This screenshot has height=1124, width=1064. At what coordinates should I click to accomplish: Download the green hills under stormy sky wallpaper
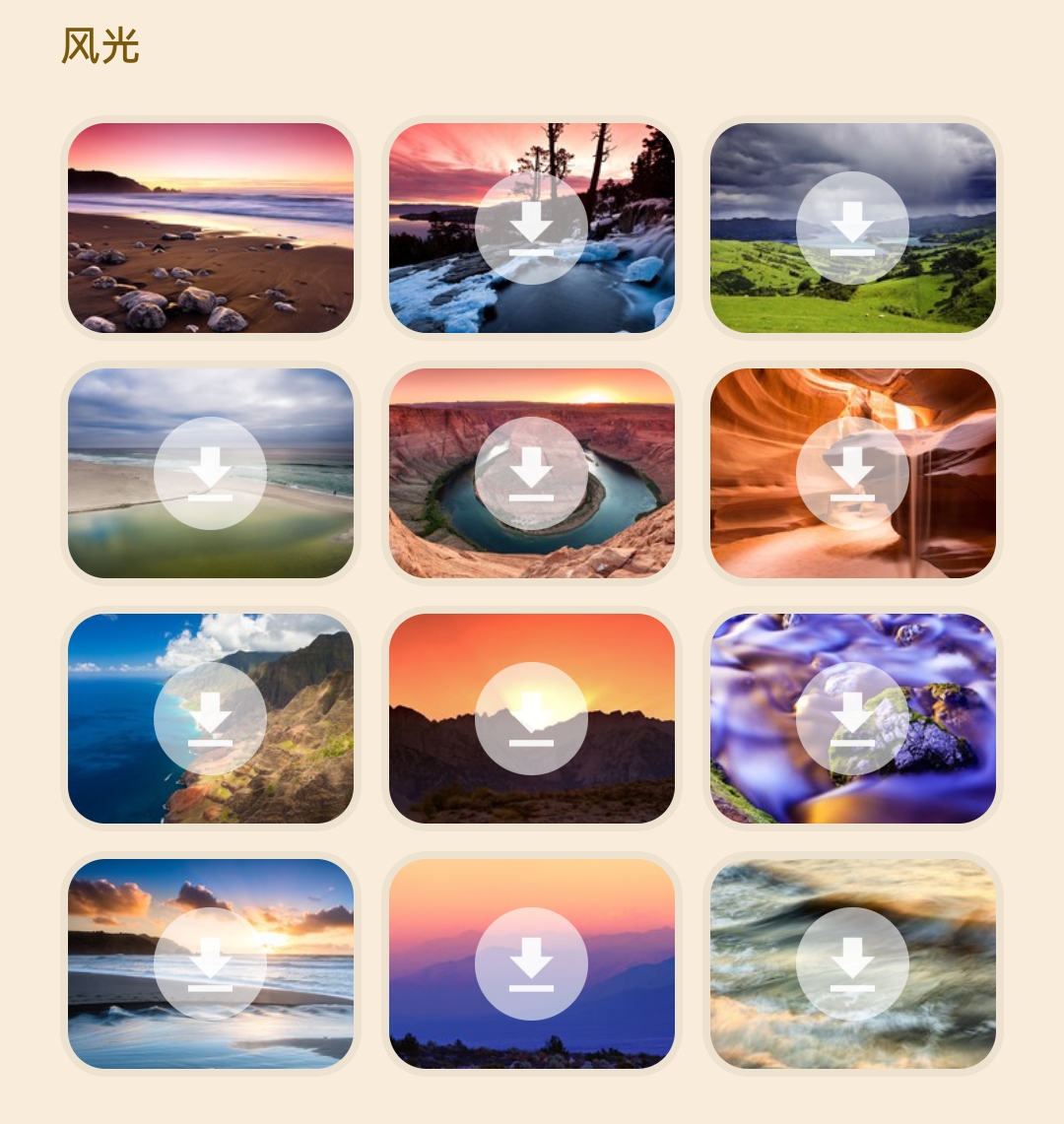pos(852,228)
